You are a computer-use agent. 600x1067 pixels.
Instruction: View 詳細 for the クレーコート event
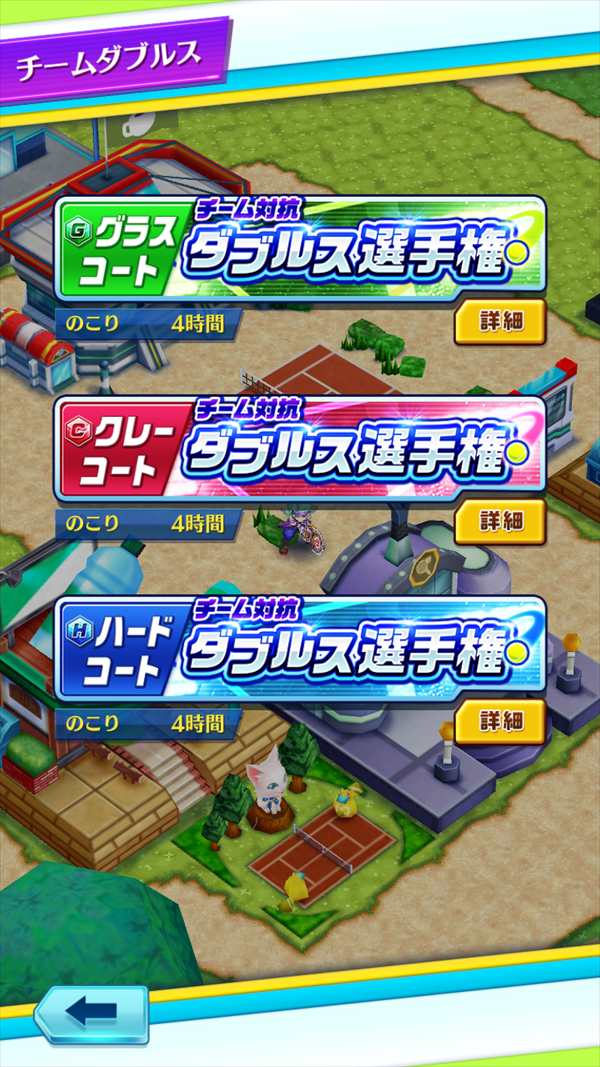[x=500, y=521]
